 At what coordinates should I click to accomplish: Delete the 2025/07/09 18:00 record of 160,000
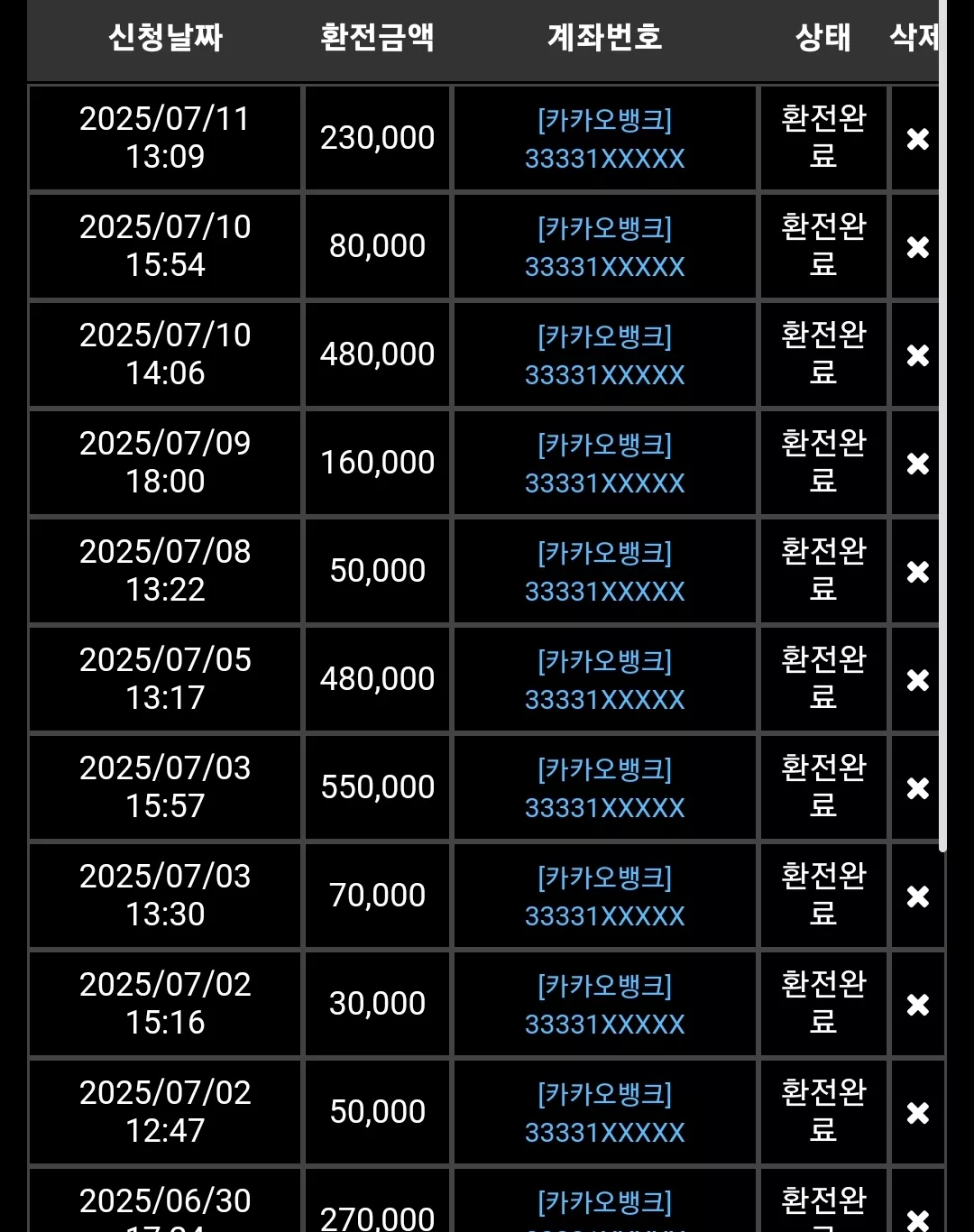coord(918,464)
